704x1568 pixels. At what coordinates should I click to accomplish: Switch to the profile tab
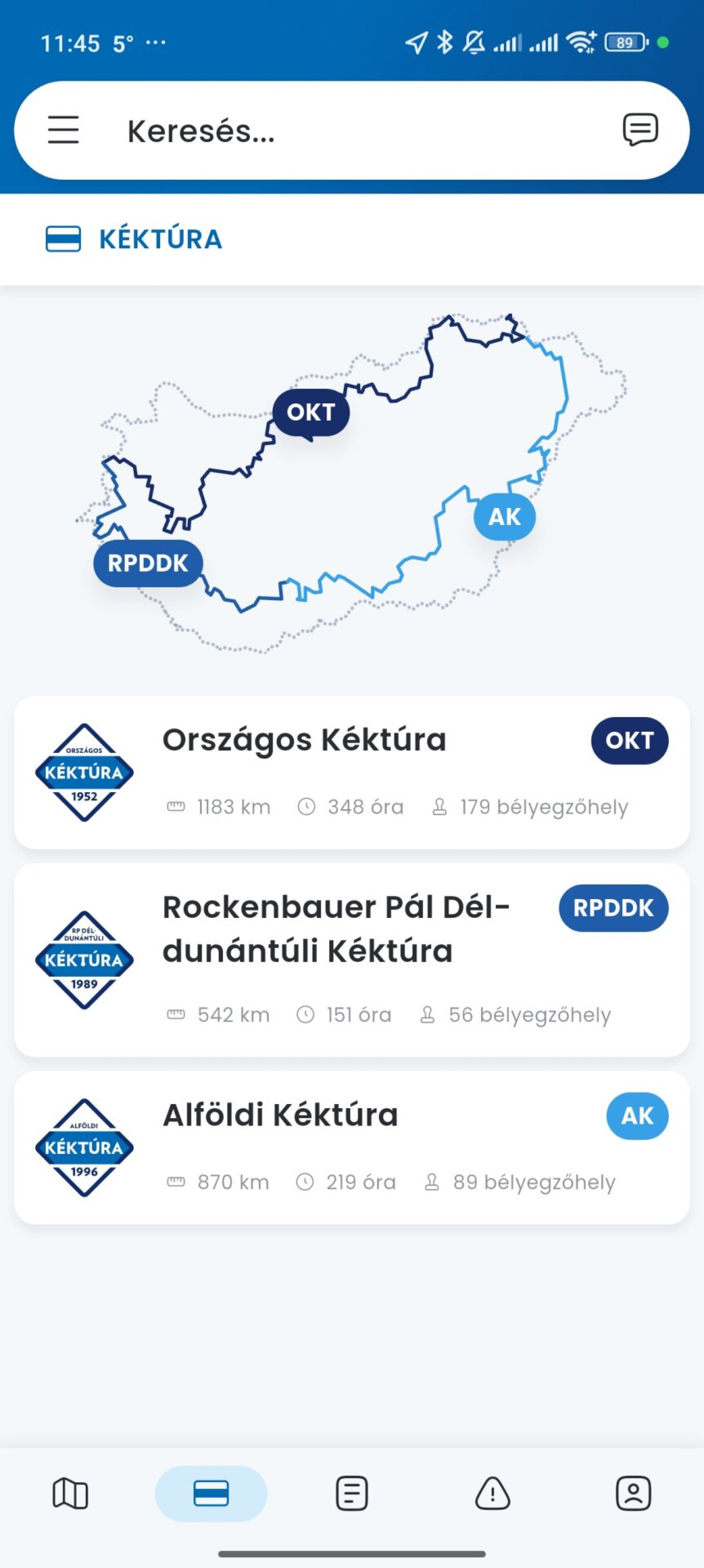pos(633,1493)
